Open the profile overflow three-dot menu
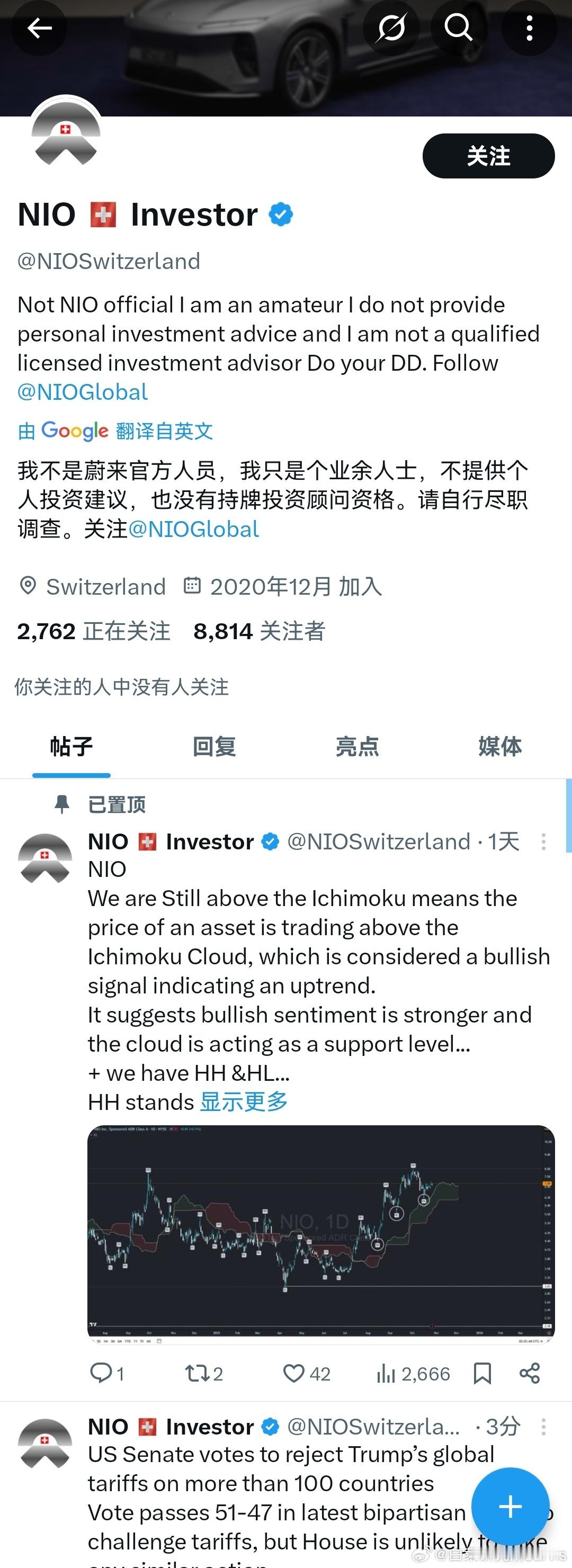Screen dimensions: 572x1568 [529, 29]
